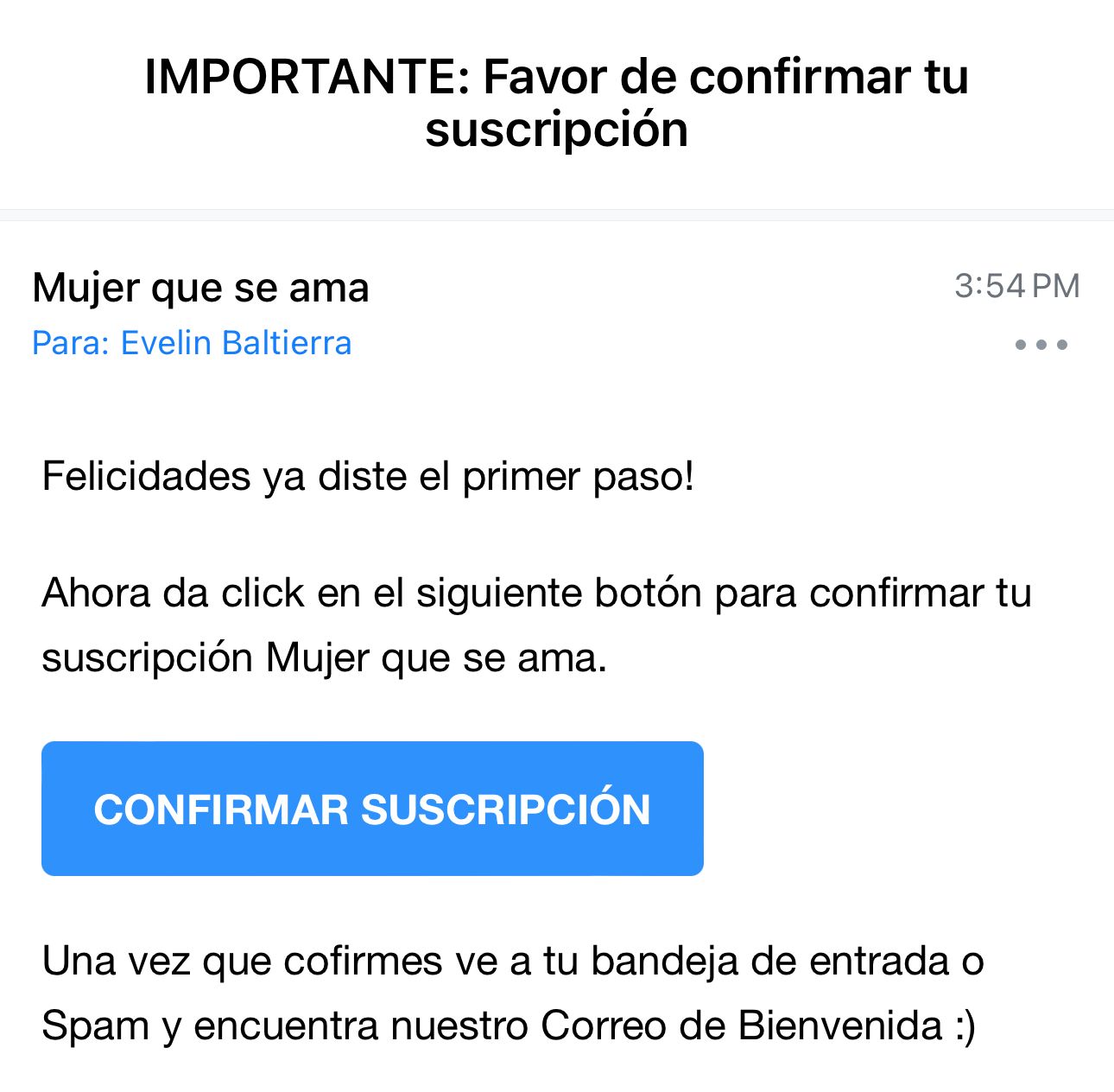Tap the CONFIRMAR SUSCRIPCIÓN button

372,809
